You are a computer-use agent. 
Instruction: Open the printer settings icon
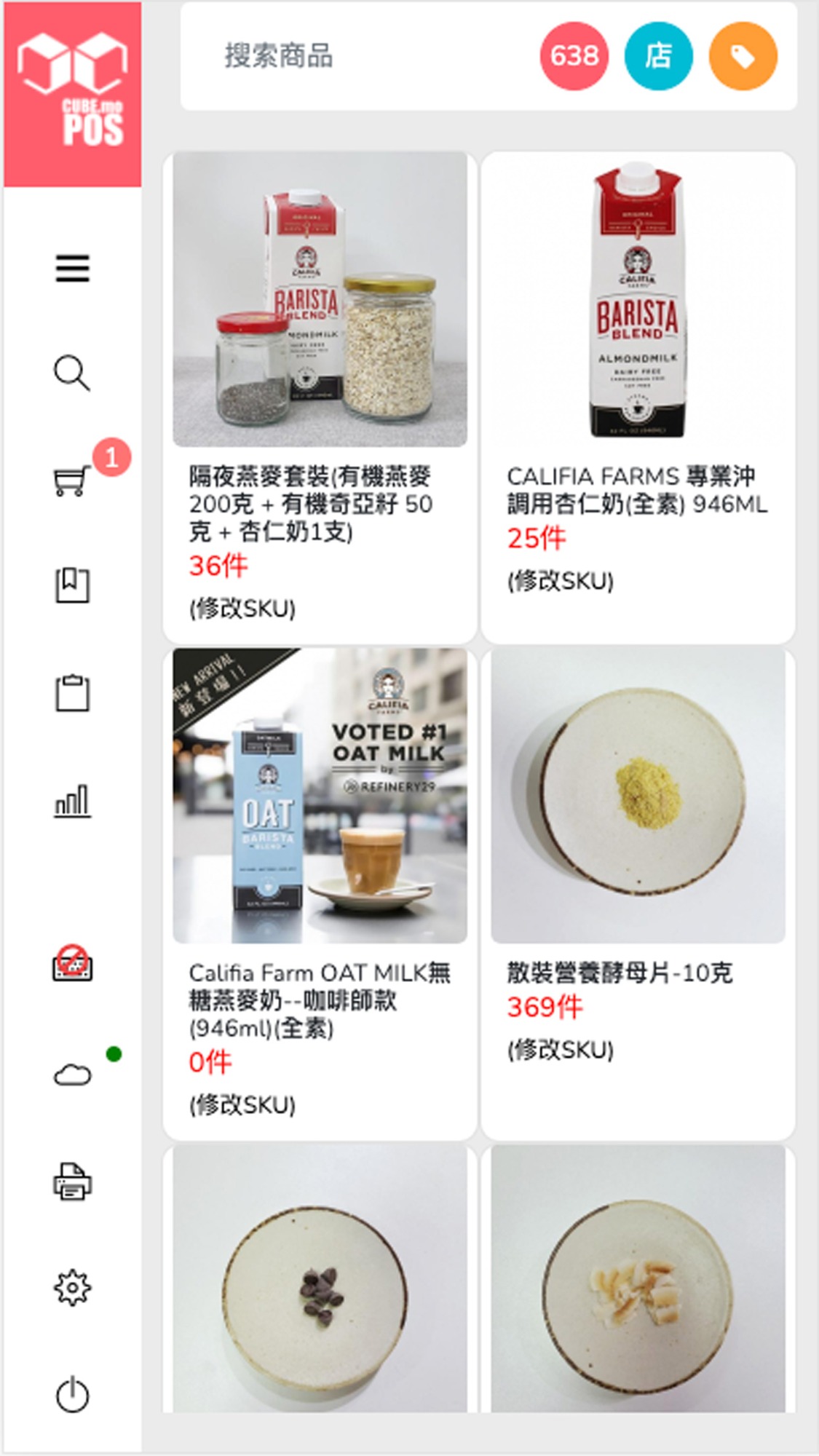pyautogui.click(x=72, y=1181)
